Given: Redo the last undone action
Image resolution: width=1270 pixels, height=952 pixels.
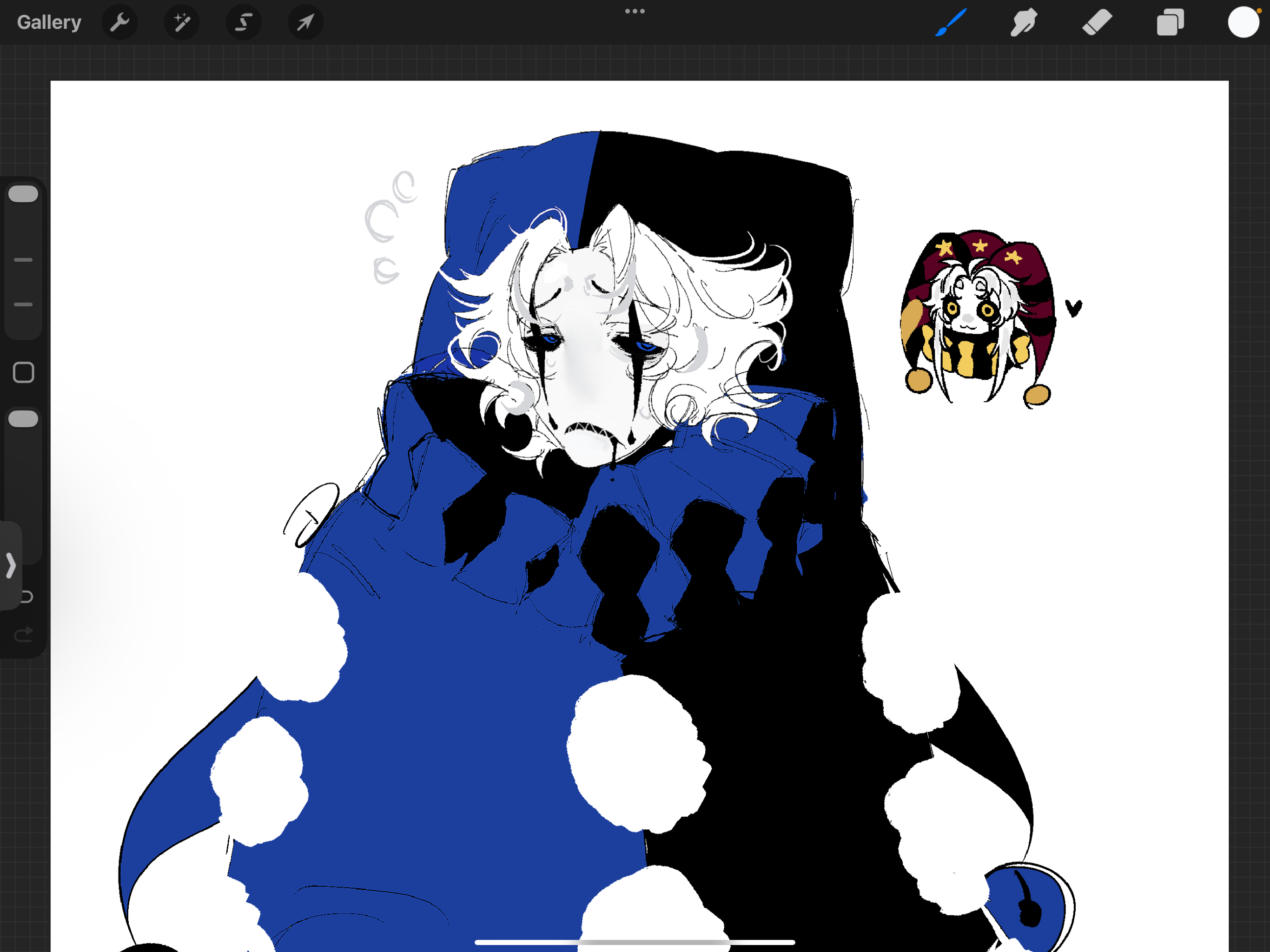Looking at the screenshot, I should 24,635.
